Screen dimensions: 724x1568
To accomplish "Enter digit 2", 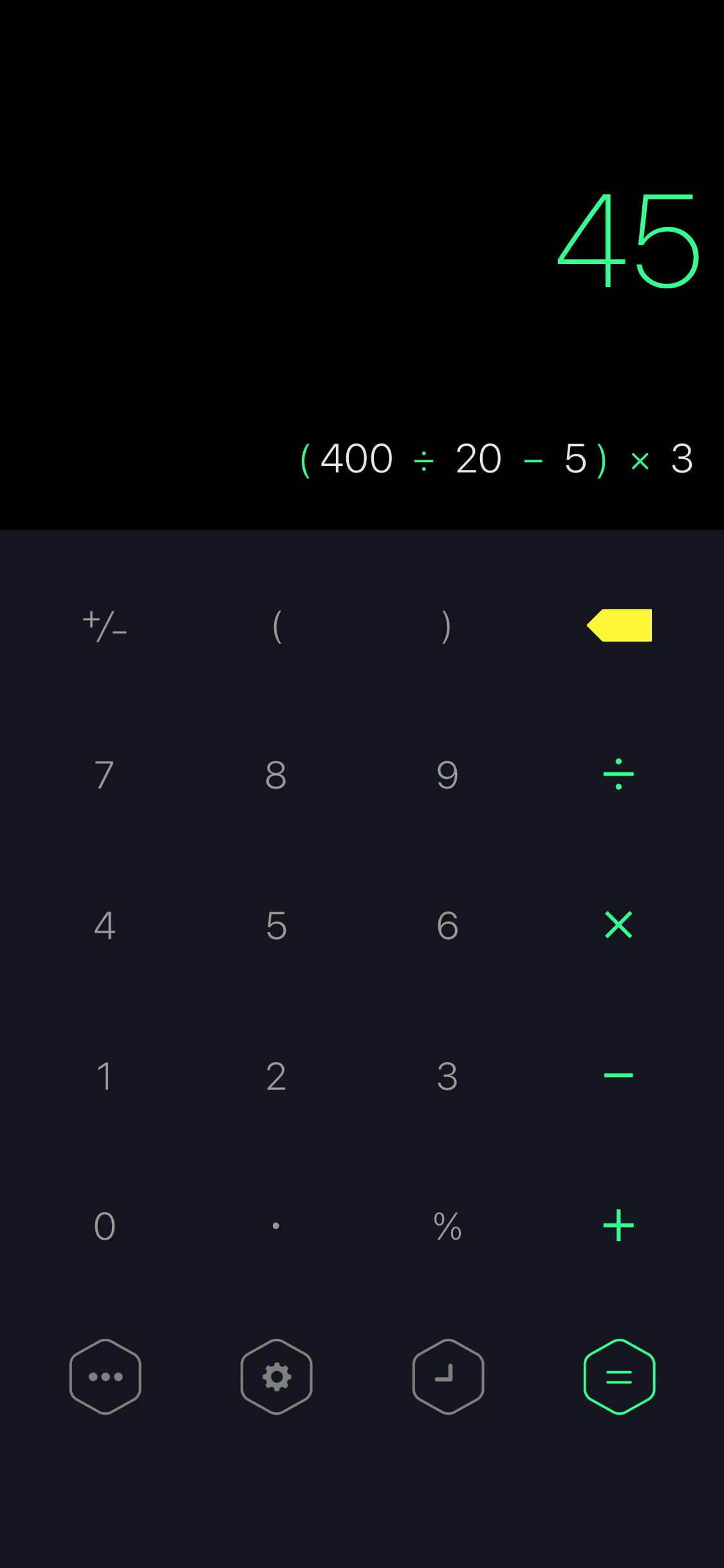I will pos(276,1076).
